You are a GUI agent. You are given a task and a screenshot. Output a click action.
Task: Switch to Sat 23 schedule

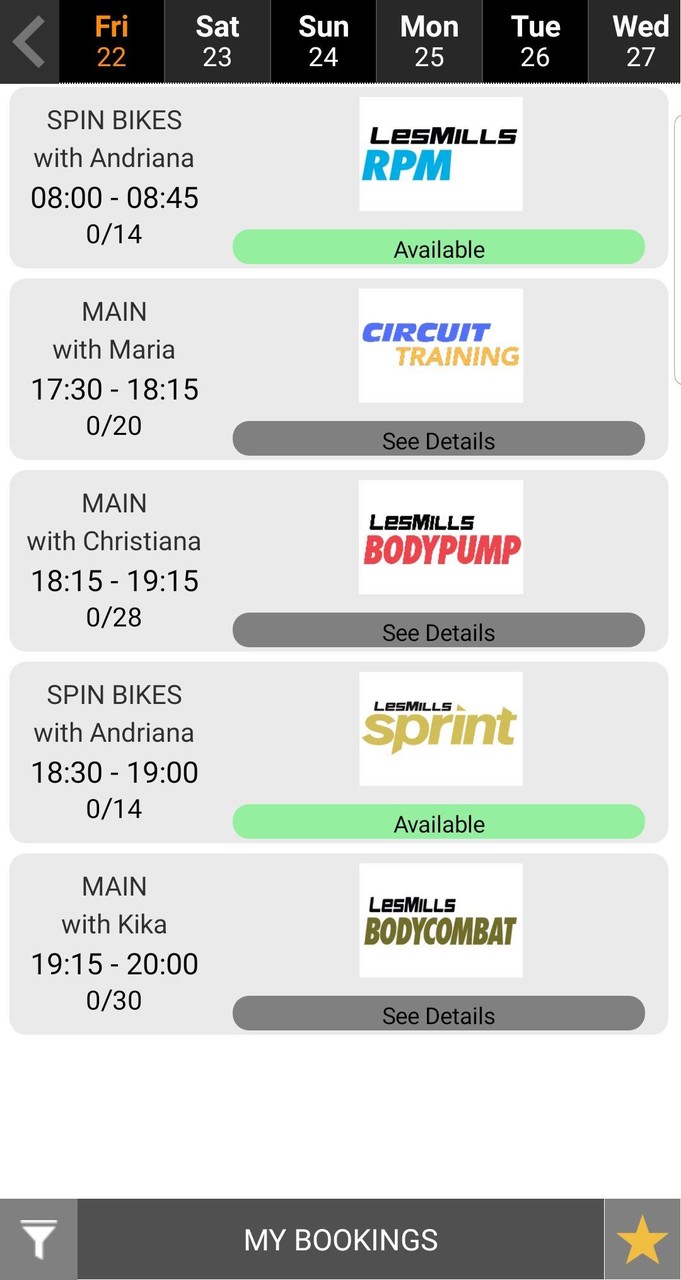coord(217,41)
